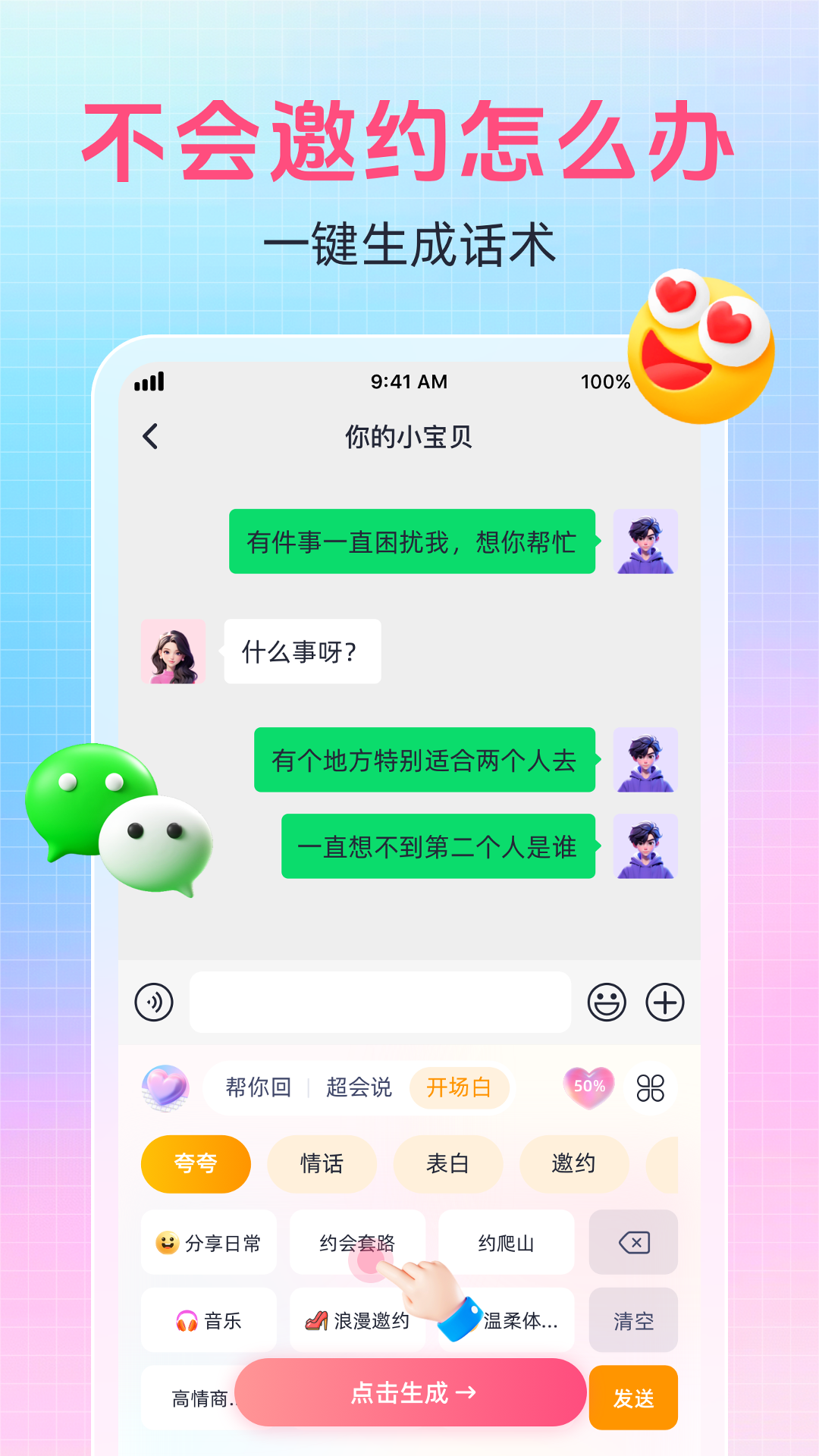Tap the plus icon for more attachments
The image size is (819, 1456).
[x=665, y=1003]
